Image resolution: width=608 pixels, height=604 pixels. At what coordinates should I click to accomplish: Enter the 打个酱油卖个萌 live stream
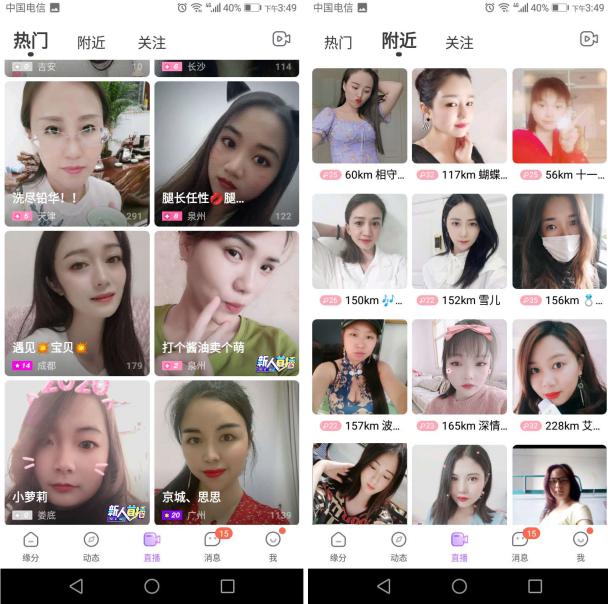click(x=226, y=302)
